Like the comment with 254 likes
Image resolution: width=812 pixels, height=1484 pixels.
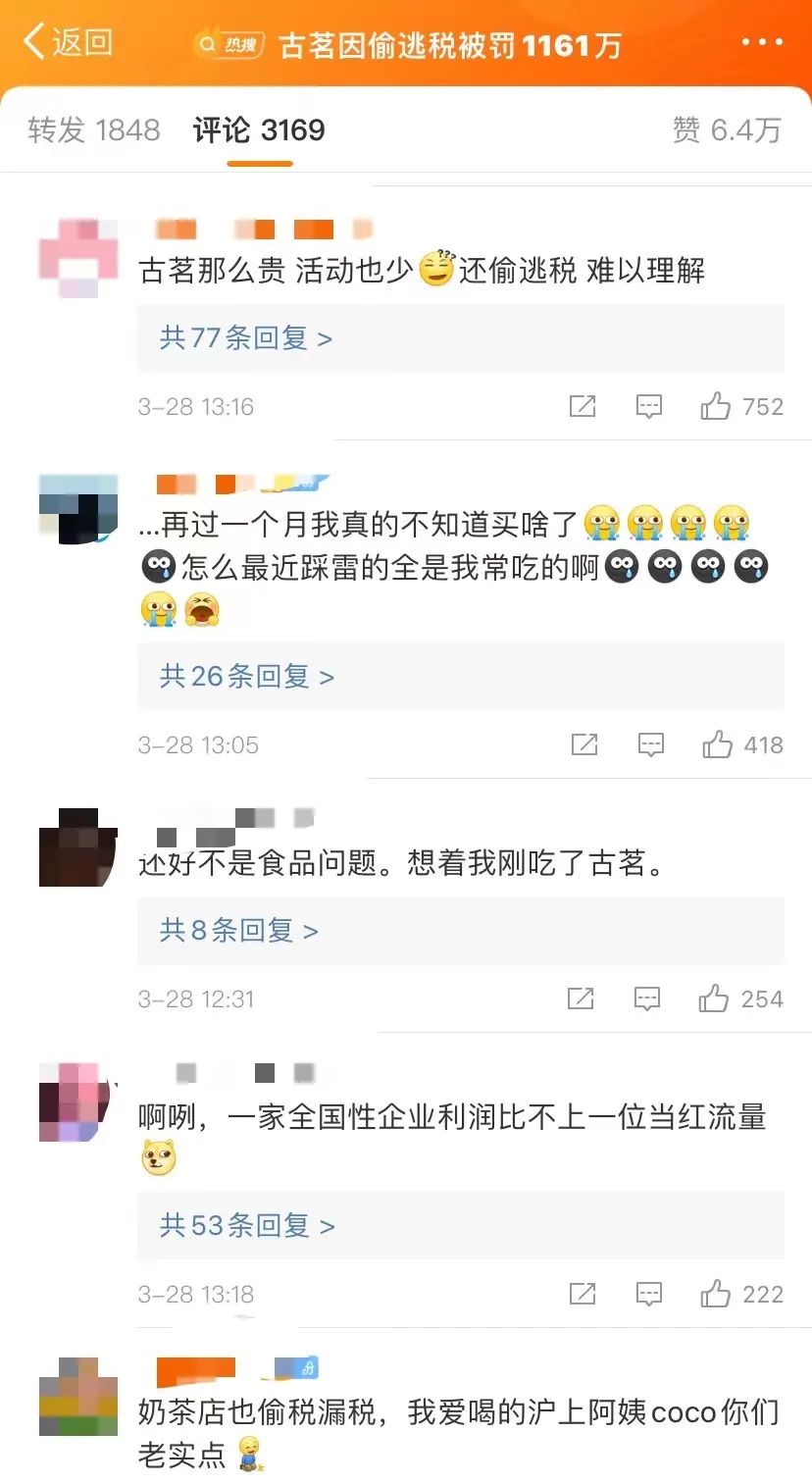tap(714, 999)
